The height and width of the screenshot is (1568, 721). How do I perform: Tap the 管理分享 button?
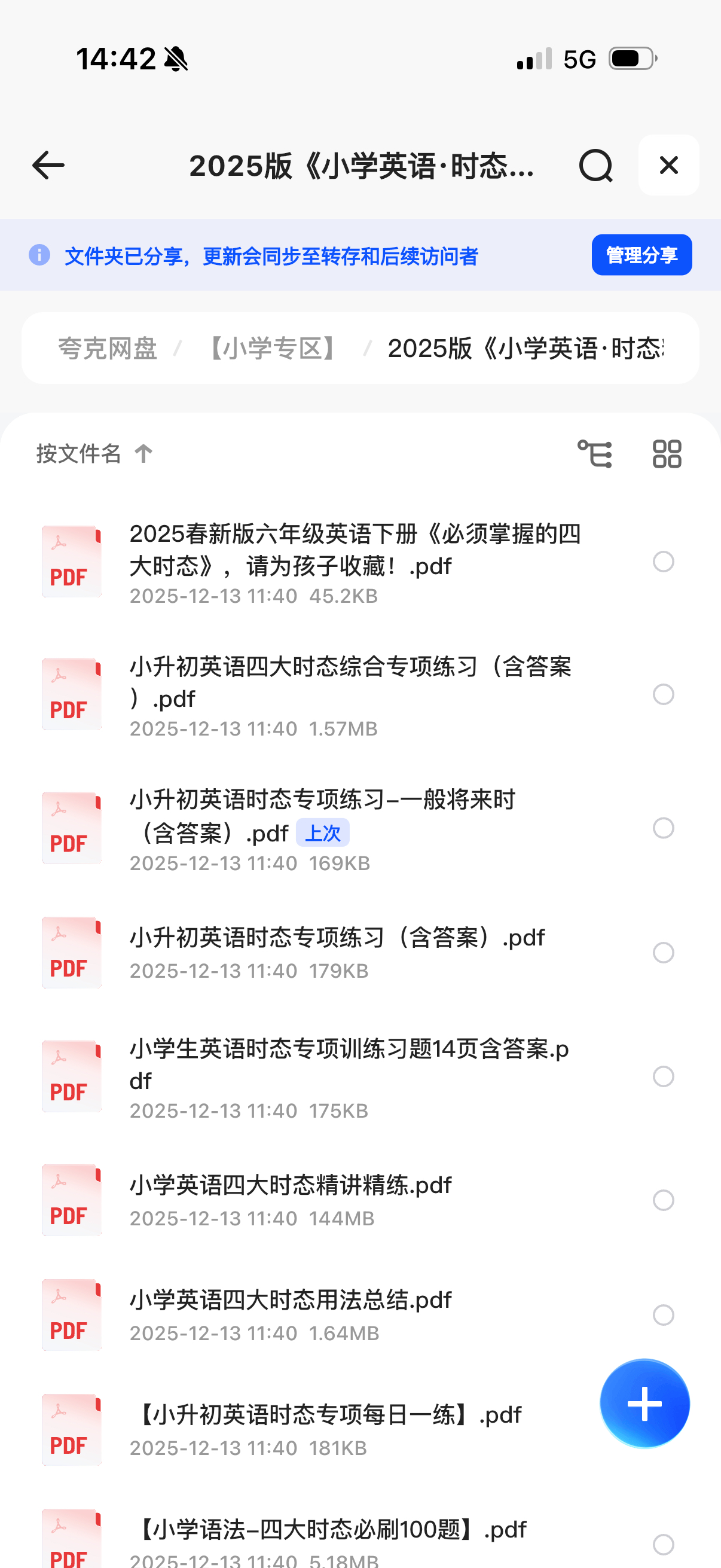point(641,255)
